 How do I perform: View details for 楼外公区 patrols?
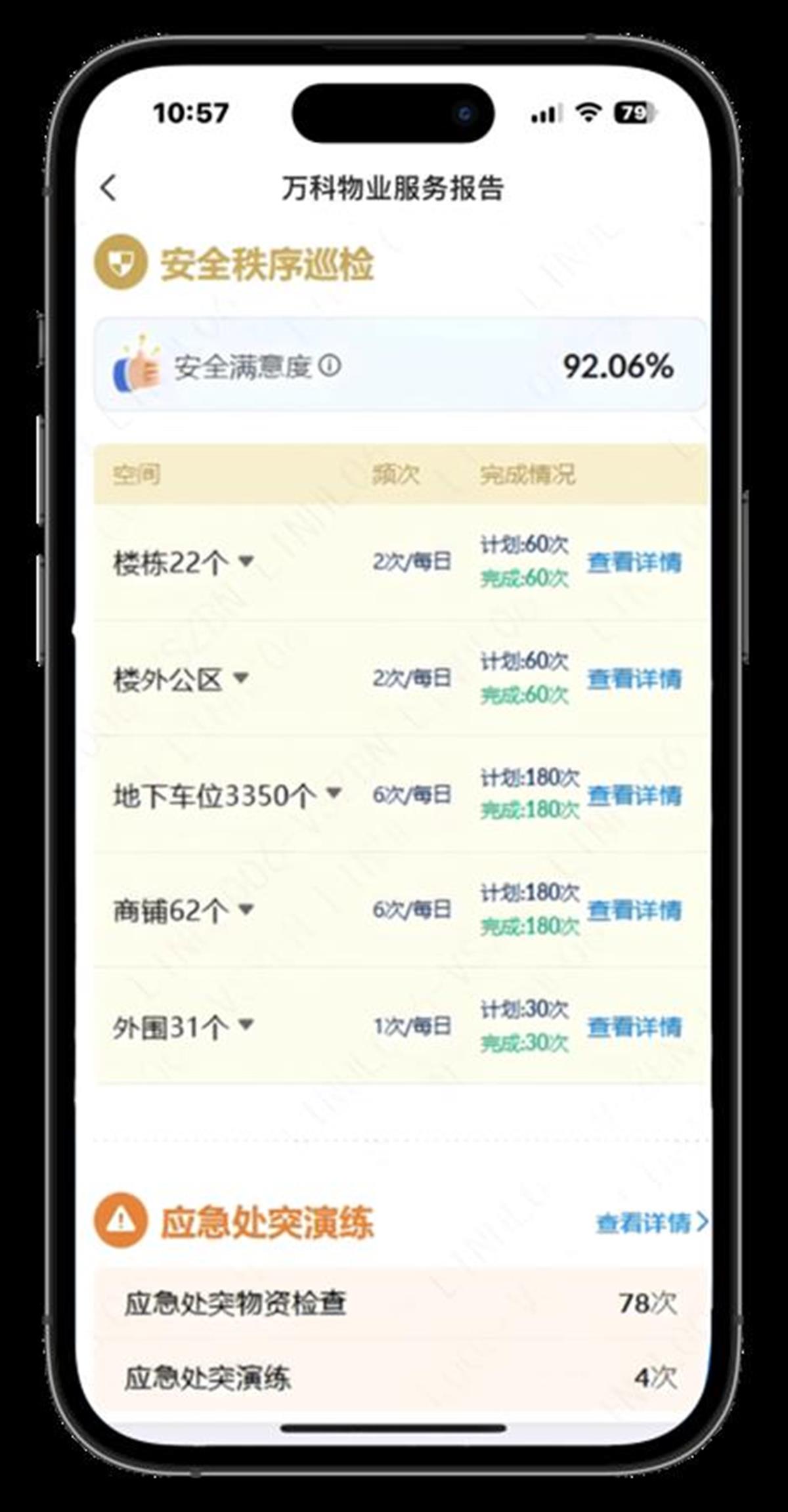point(634,679)
